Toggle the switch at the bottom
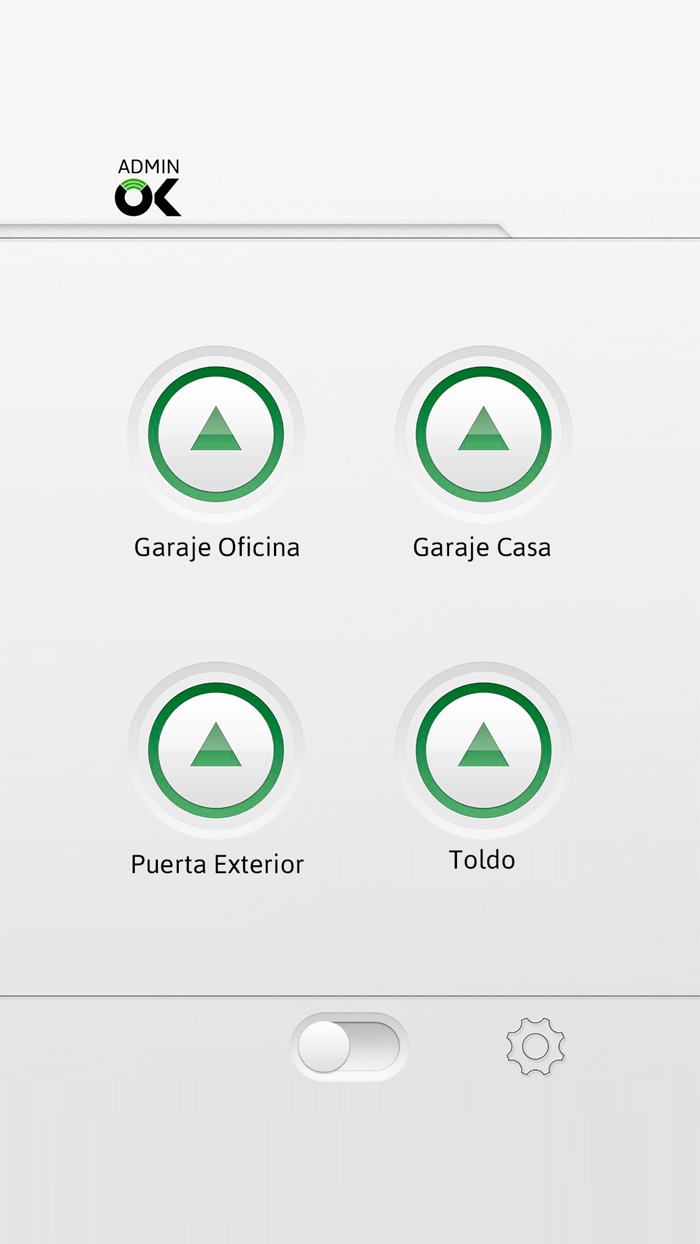This screenshot has width=700, height=1244. click(x=349, y=1047)
